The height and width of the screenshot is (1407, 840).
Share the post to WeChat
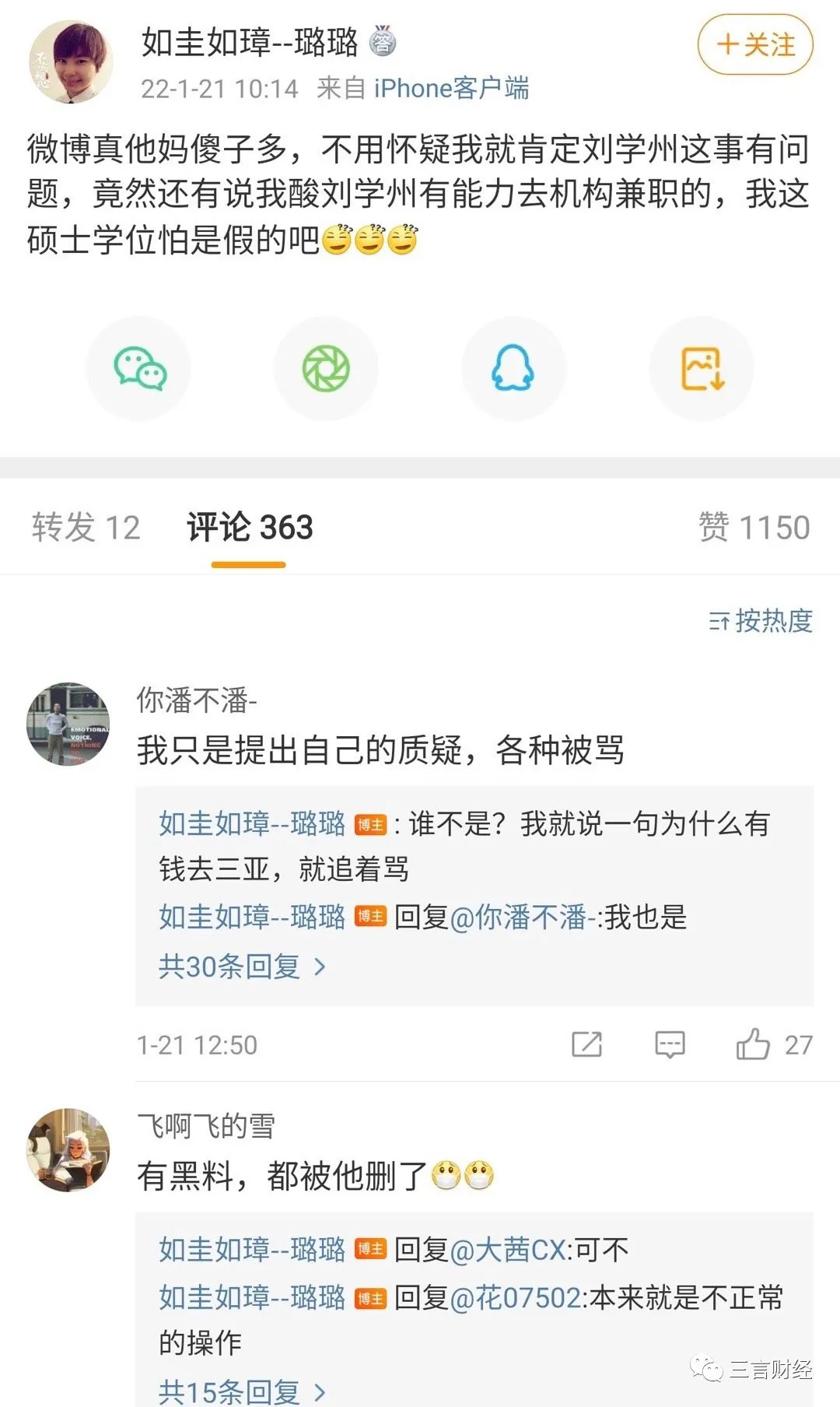click(x=139, y=368)
